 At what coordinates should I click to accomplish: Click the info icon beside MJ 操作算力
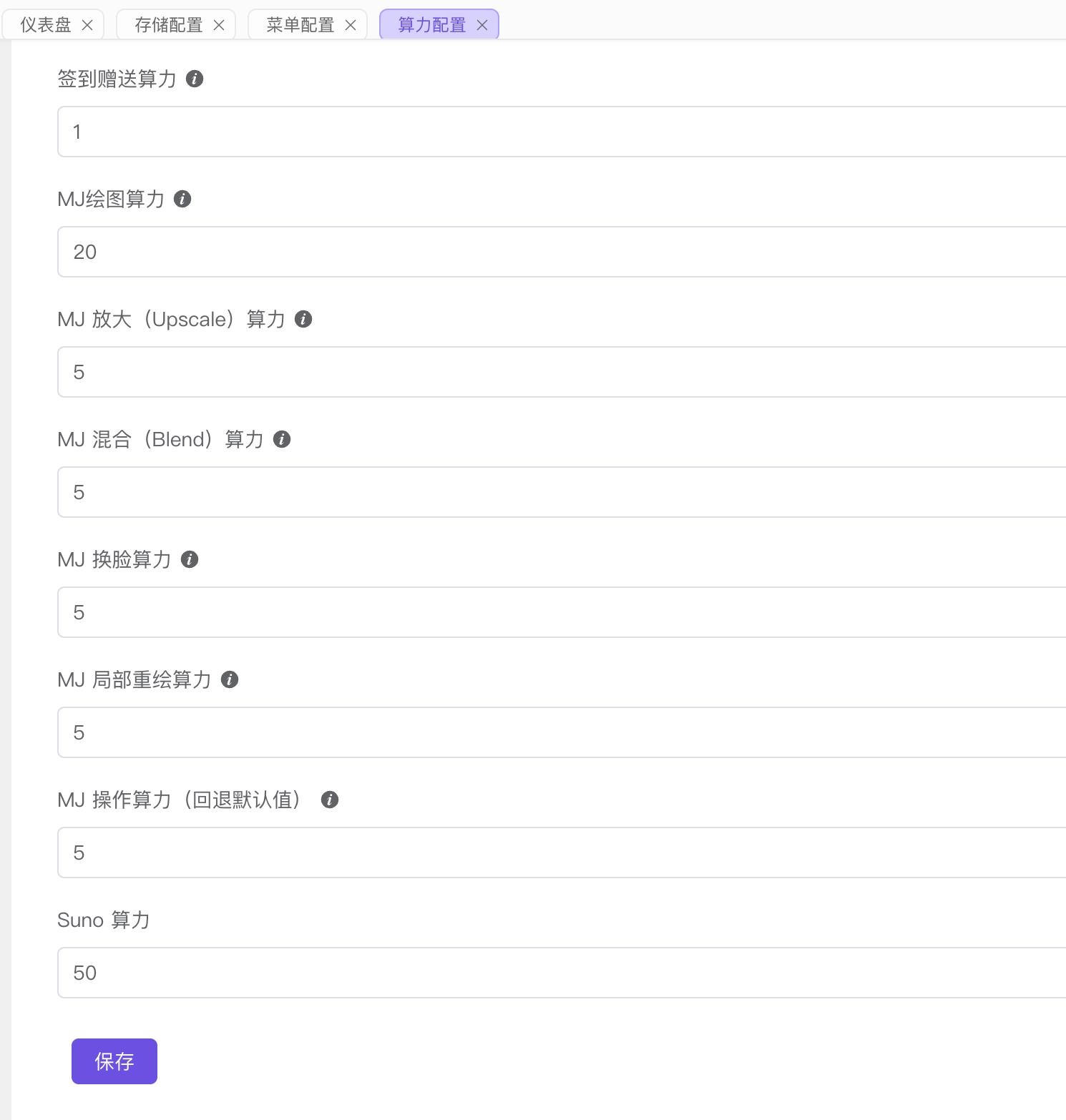(330, 800)
